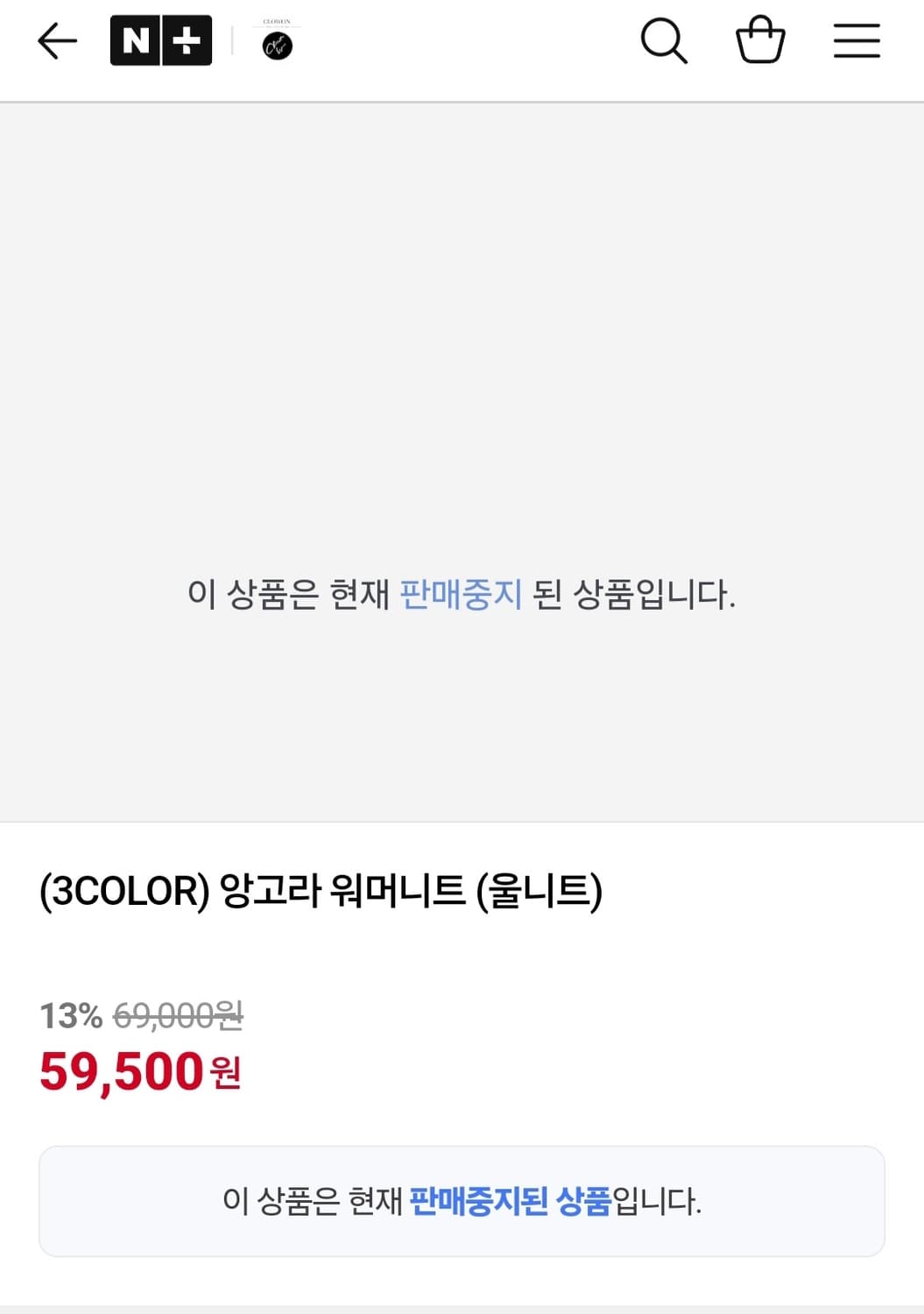Start a product search with the magnifier
Screen dimensions: 924x1314
(x=664, y=40)
